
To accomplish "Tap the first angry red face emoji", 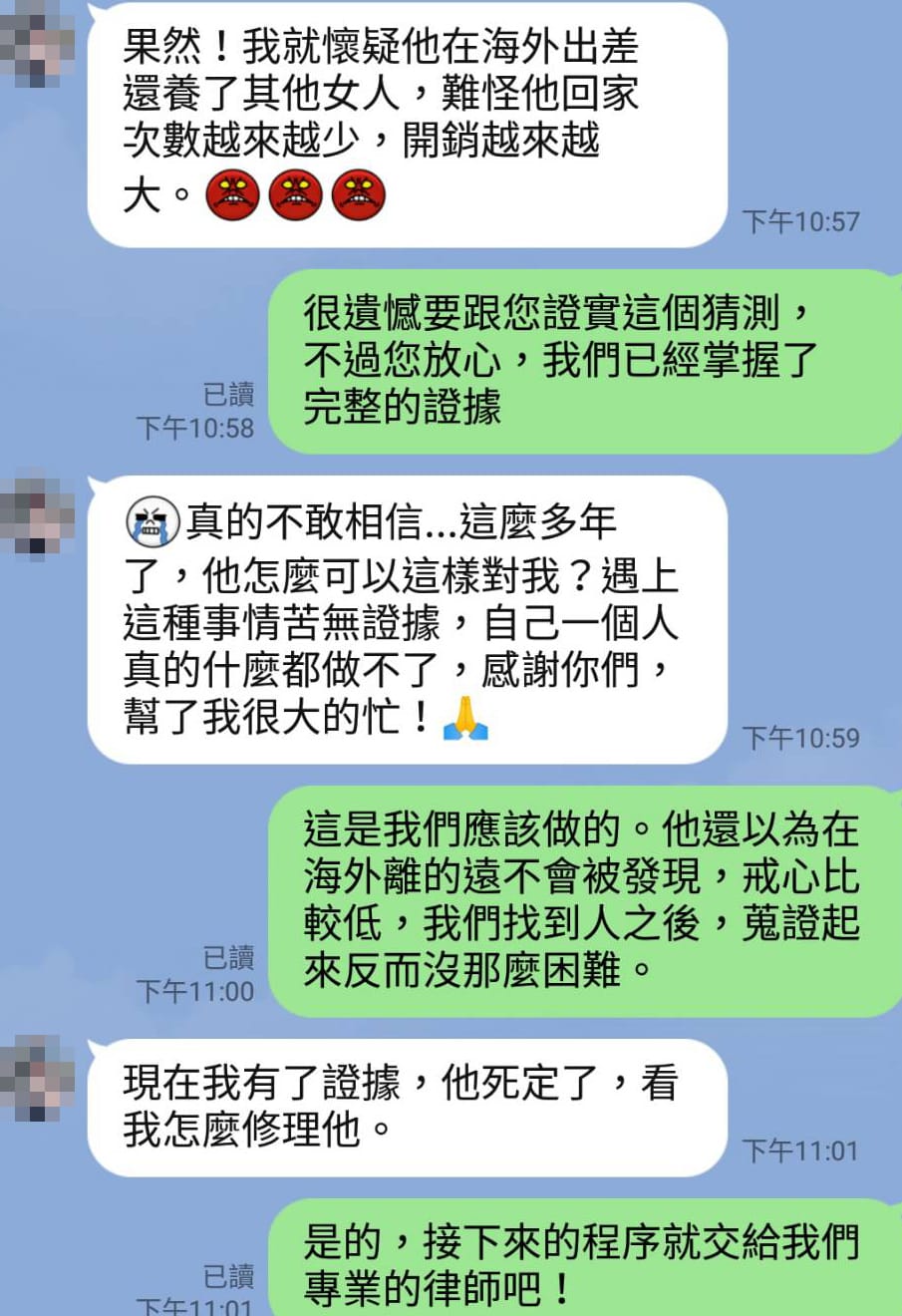I will click(231, 195).
